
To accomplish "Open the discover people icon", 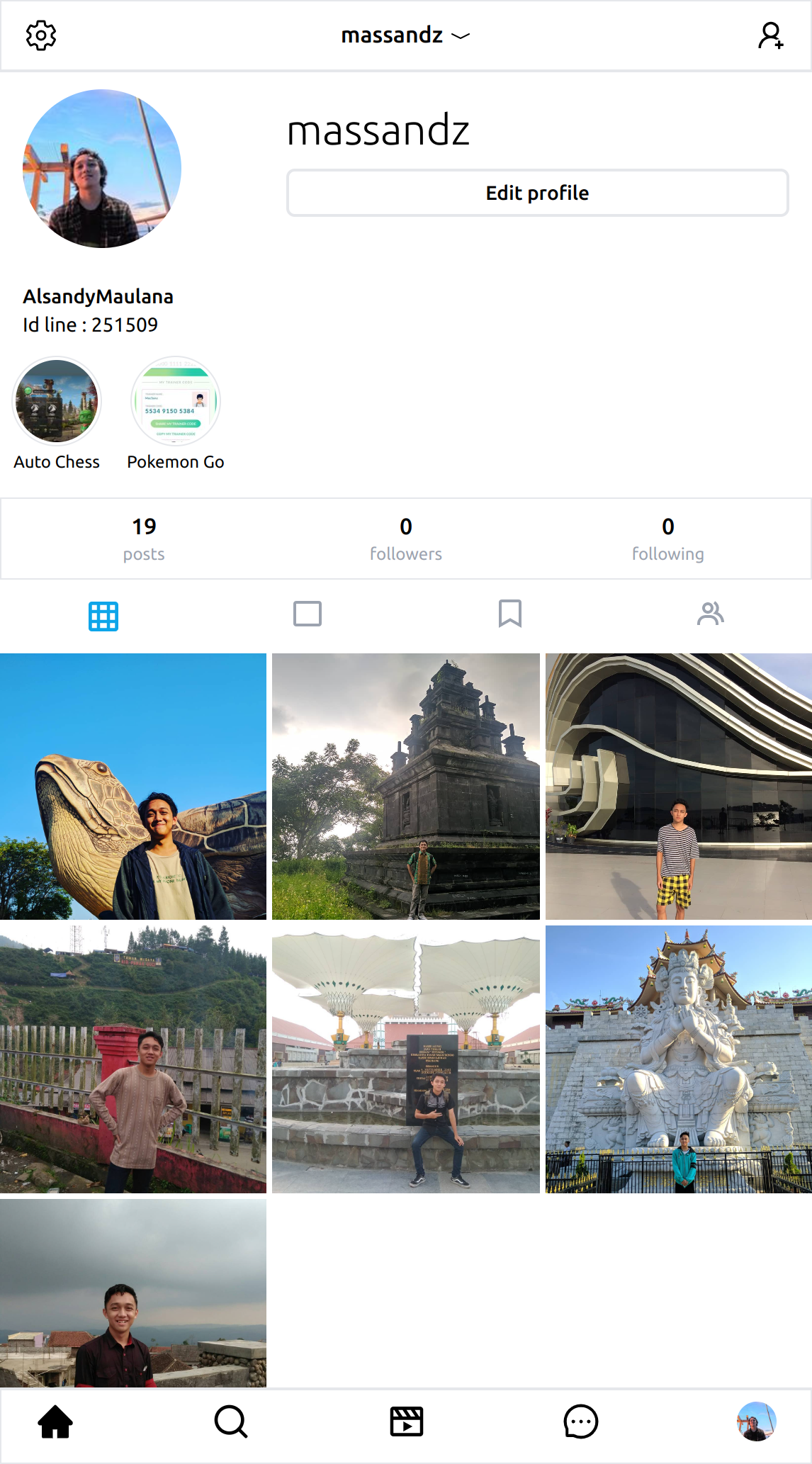I will pyautogui.click(x=770, y=35).
